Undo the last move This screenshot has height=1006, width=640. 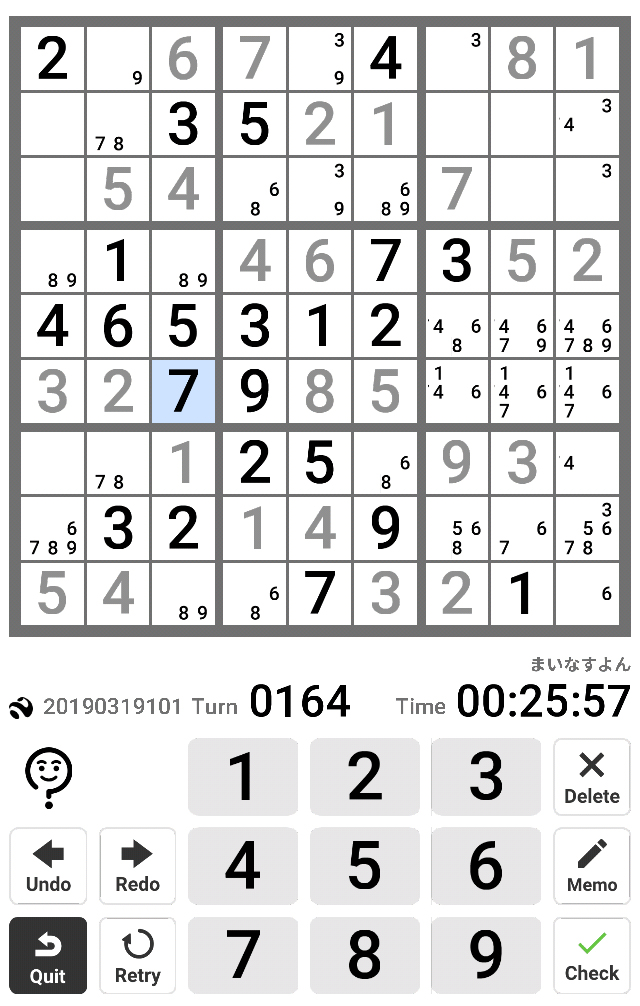[48, 866]
